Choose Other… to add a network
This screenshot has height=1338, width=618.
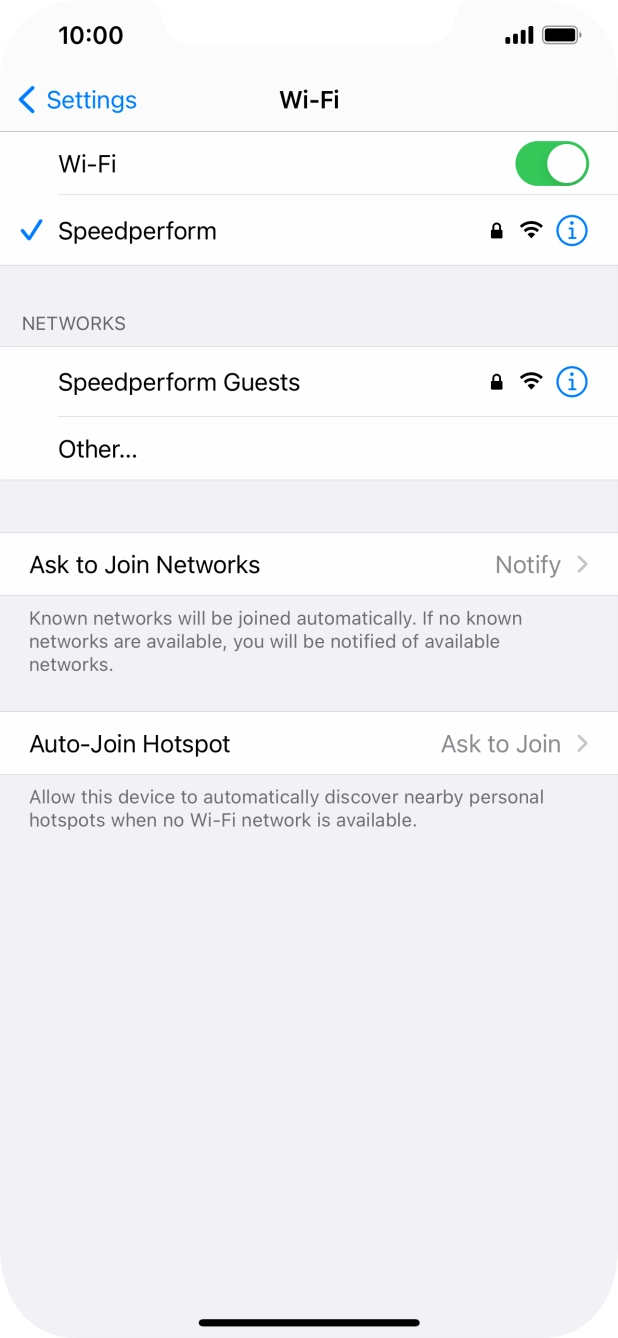point(98,449)
